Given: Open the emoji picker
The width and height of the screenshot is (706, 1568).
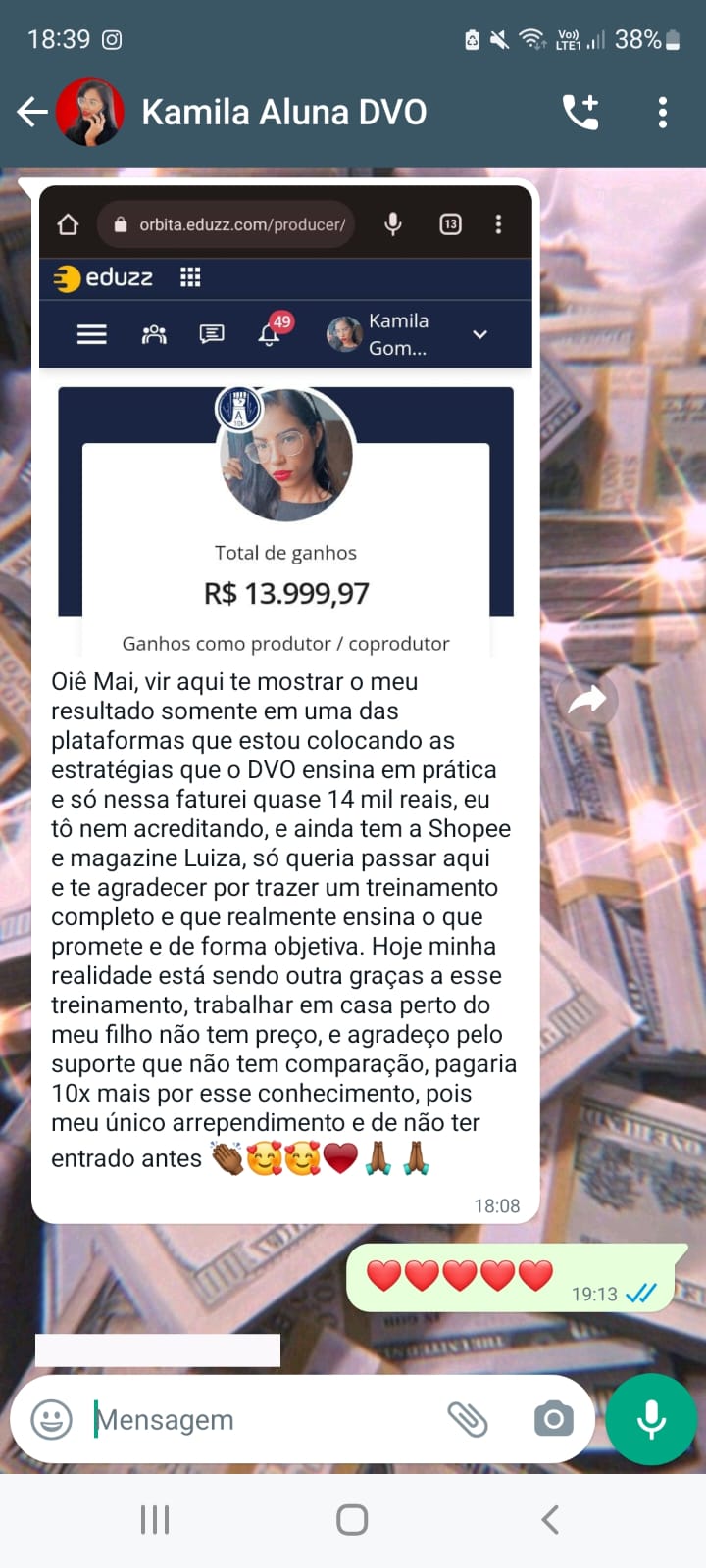Looking at the screenshot, I should (52, 1419).
